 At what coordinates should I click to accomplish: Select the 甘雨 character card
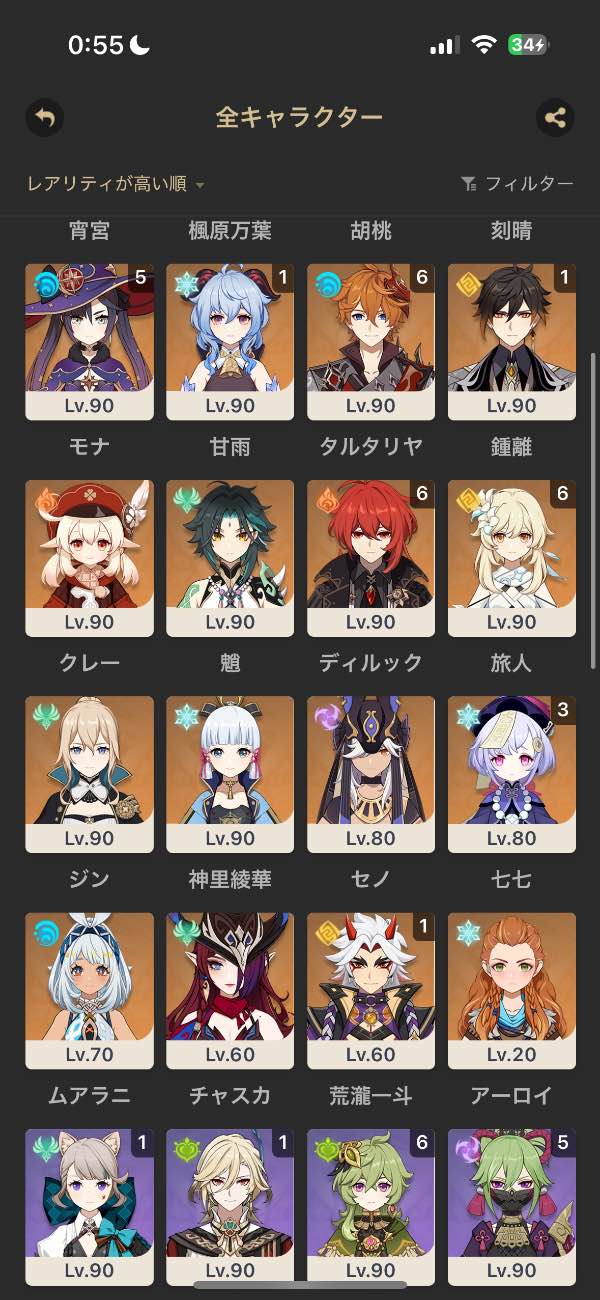(230, 341)
